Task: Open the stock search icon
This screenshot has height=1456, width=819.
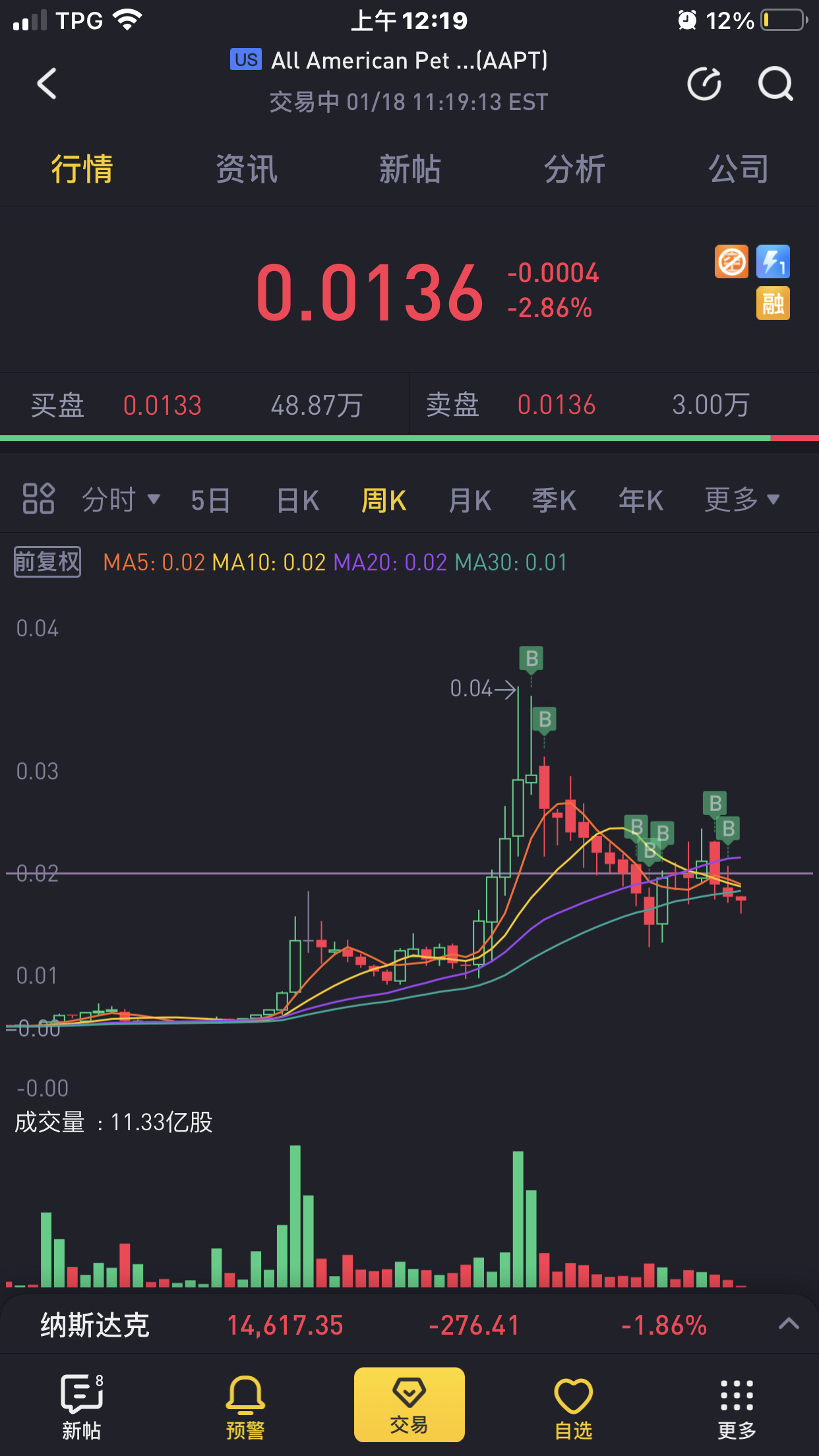Action: (775, 84)
